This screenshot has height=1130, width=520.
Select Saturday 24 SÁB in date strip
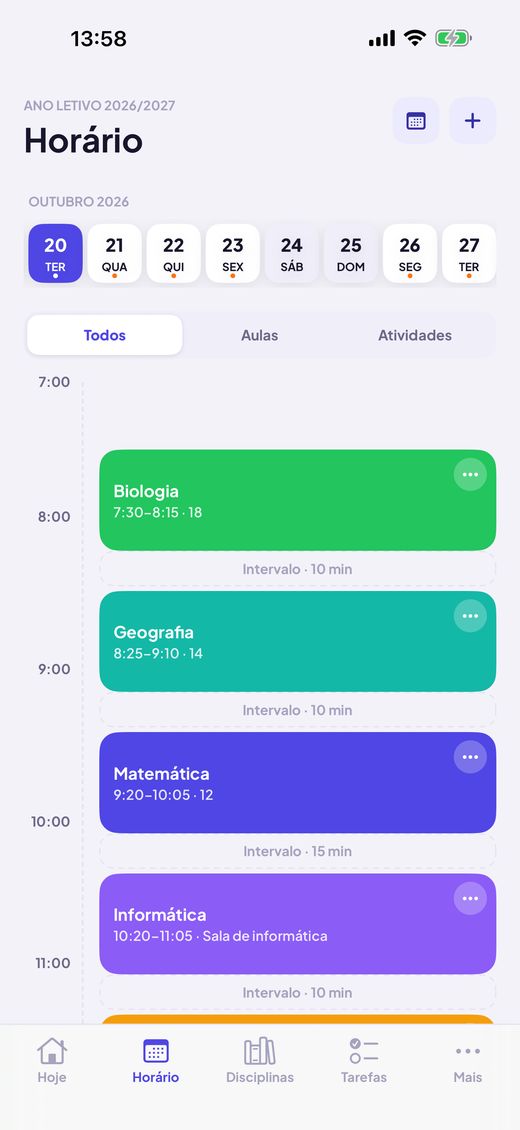(x=292, y=254)
